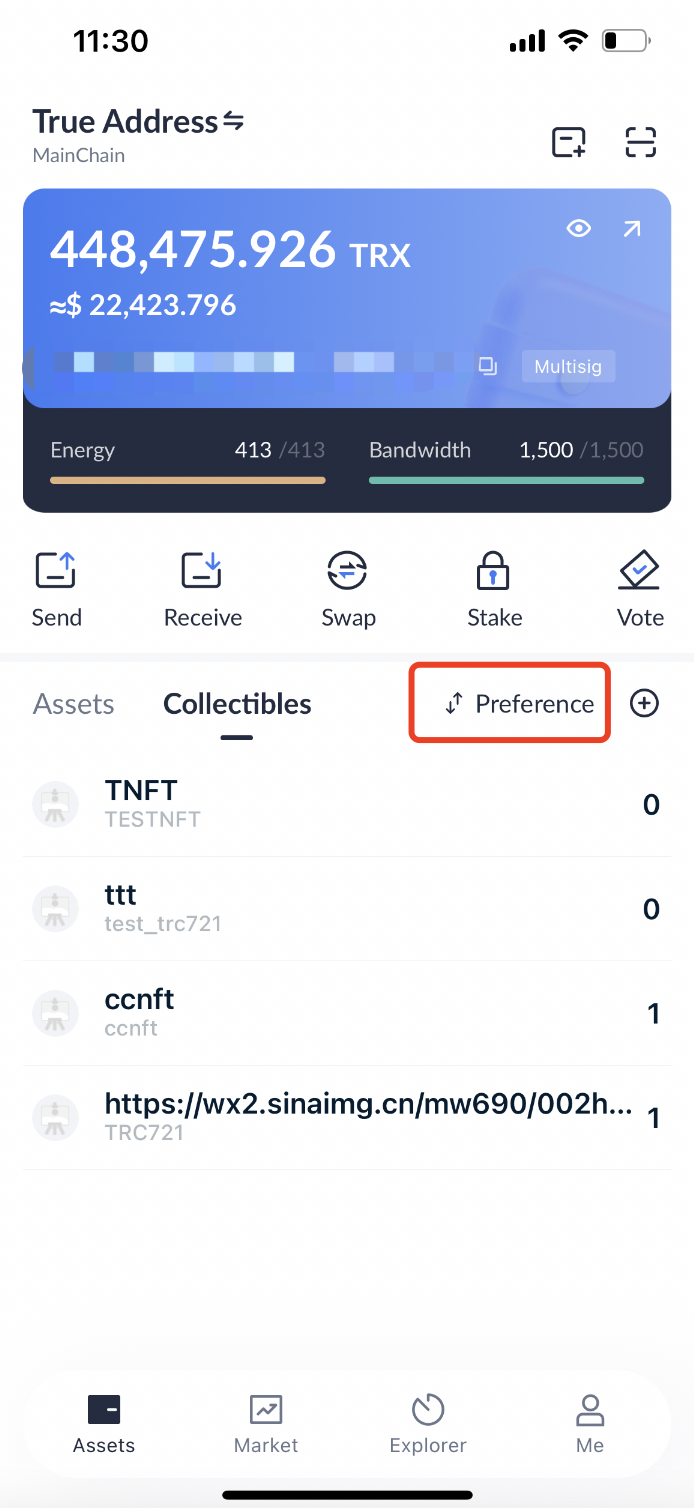Hide the balance with eye icon
The image size is (694, 1508).
click(x=578, y=229)
